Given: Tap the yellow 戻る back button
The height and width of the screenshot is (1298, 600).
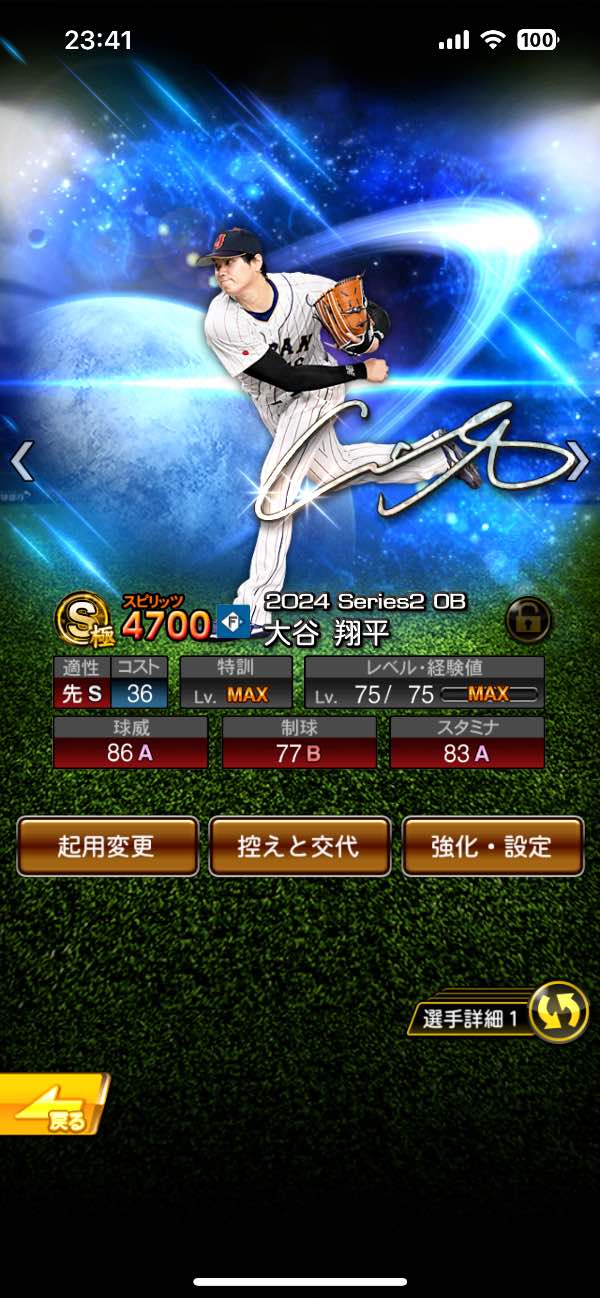Looking at the screenshot, I should click(52, 1105).
